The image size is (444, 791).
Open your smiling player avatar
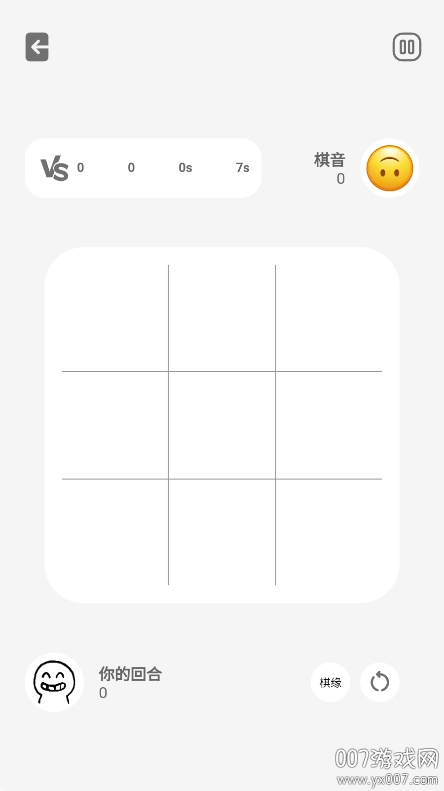point(54,682)
